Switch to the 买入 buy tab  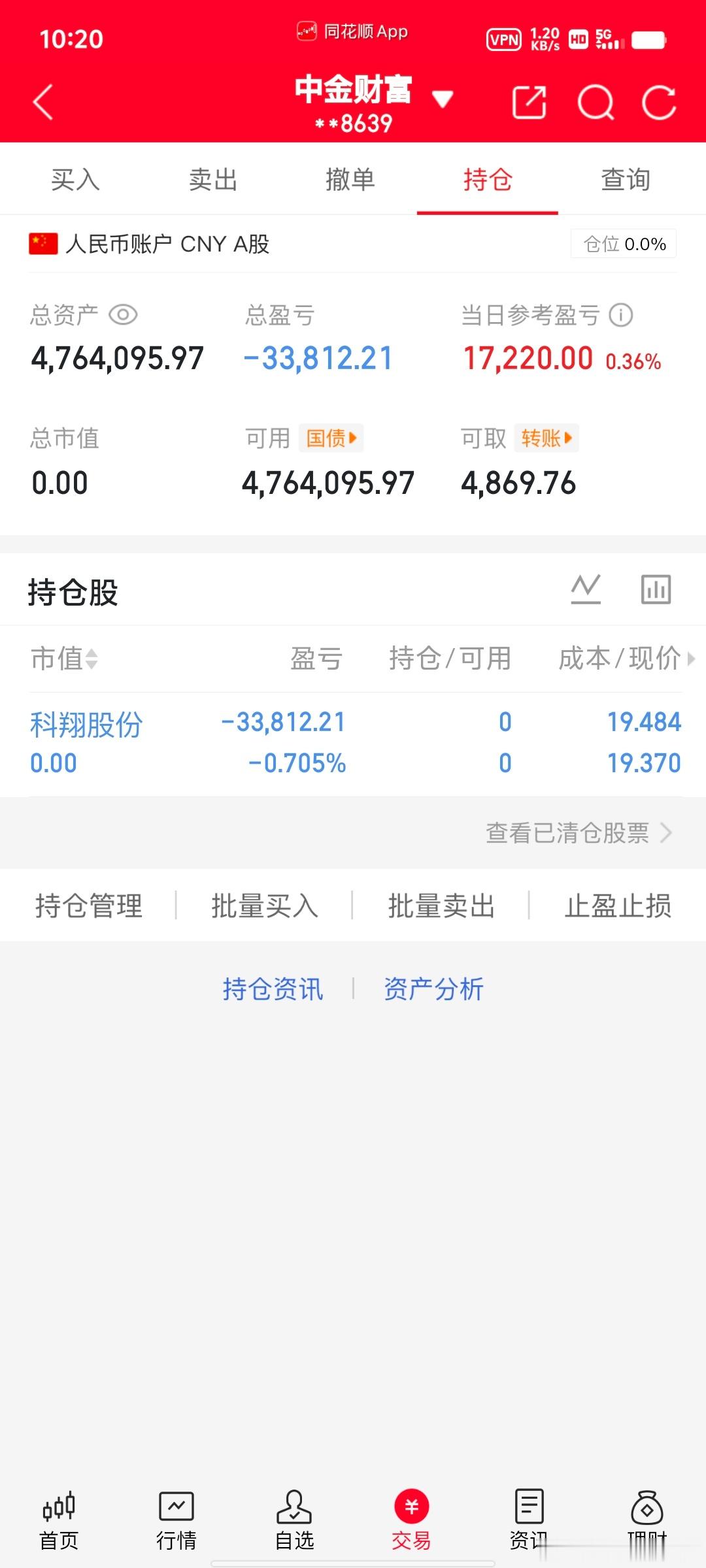point(76,180)
